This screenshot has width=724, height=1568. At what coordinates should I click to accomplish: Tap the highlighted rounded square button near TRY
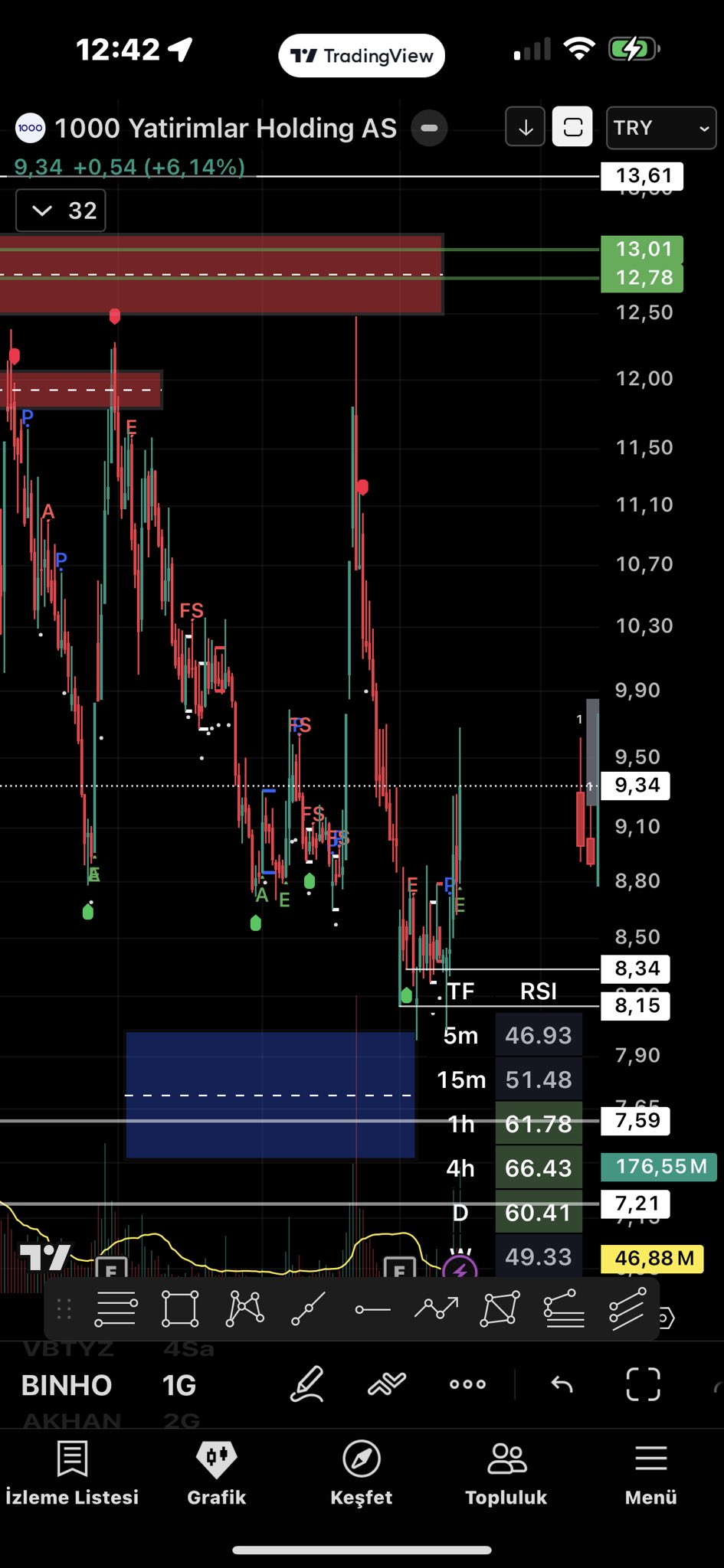click(x=572, y=127)
